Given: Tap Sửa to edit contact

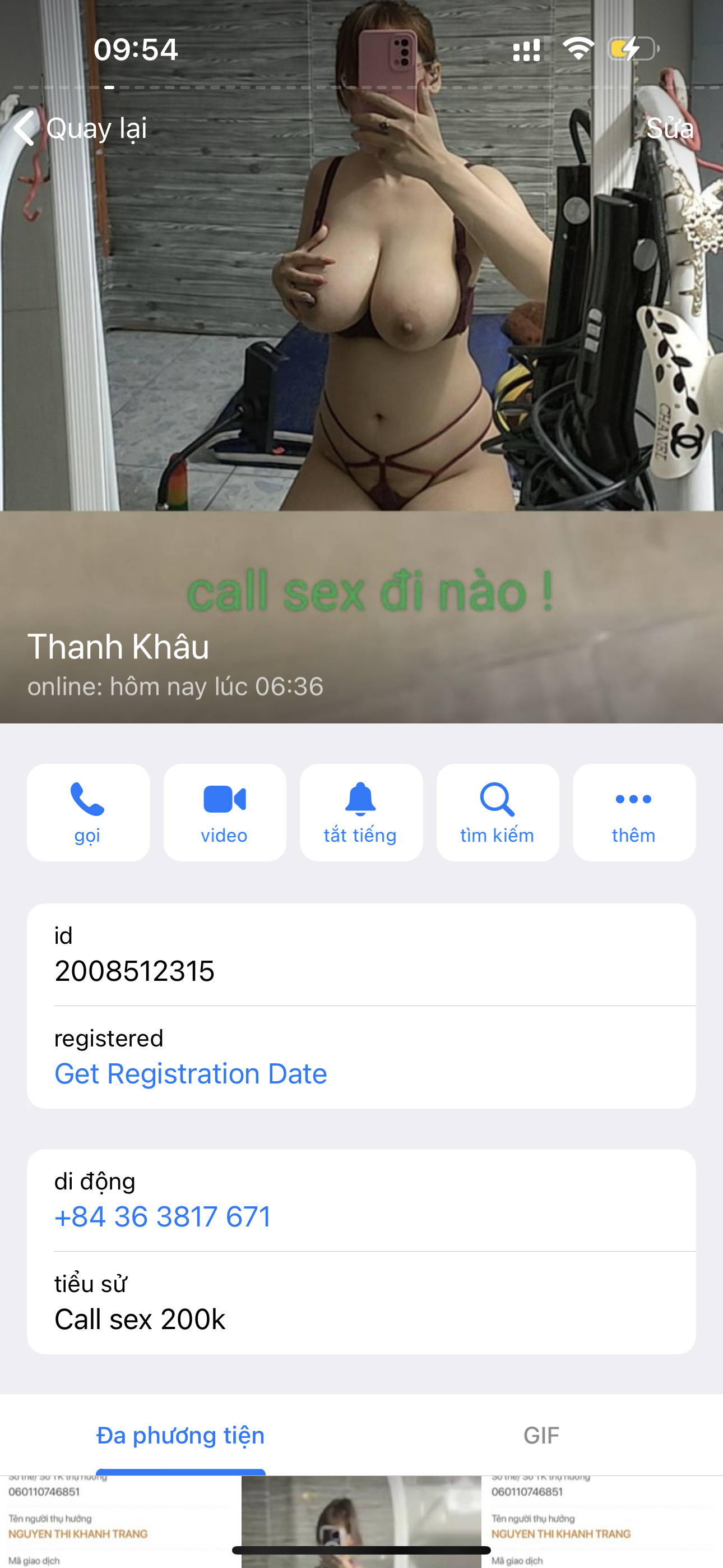Looking at the screenshot, I should [669, 128].
